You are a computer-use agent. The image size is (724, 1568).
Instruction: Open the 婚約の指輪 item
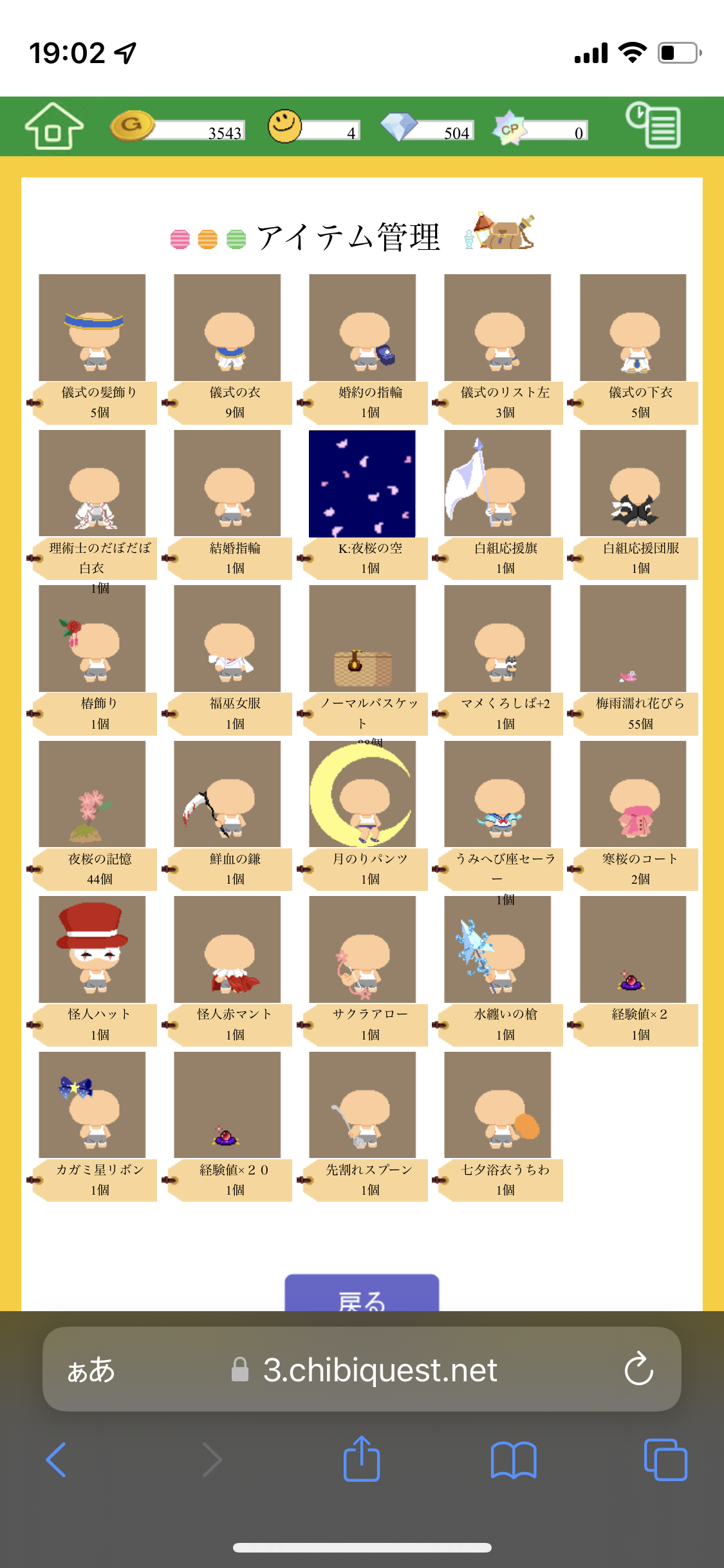click(x=362, y=328)
